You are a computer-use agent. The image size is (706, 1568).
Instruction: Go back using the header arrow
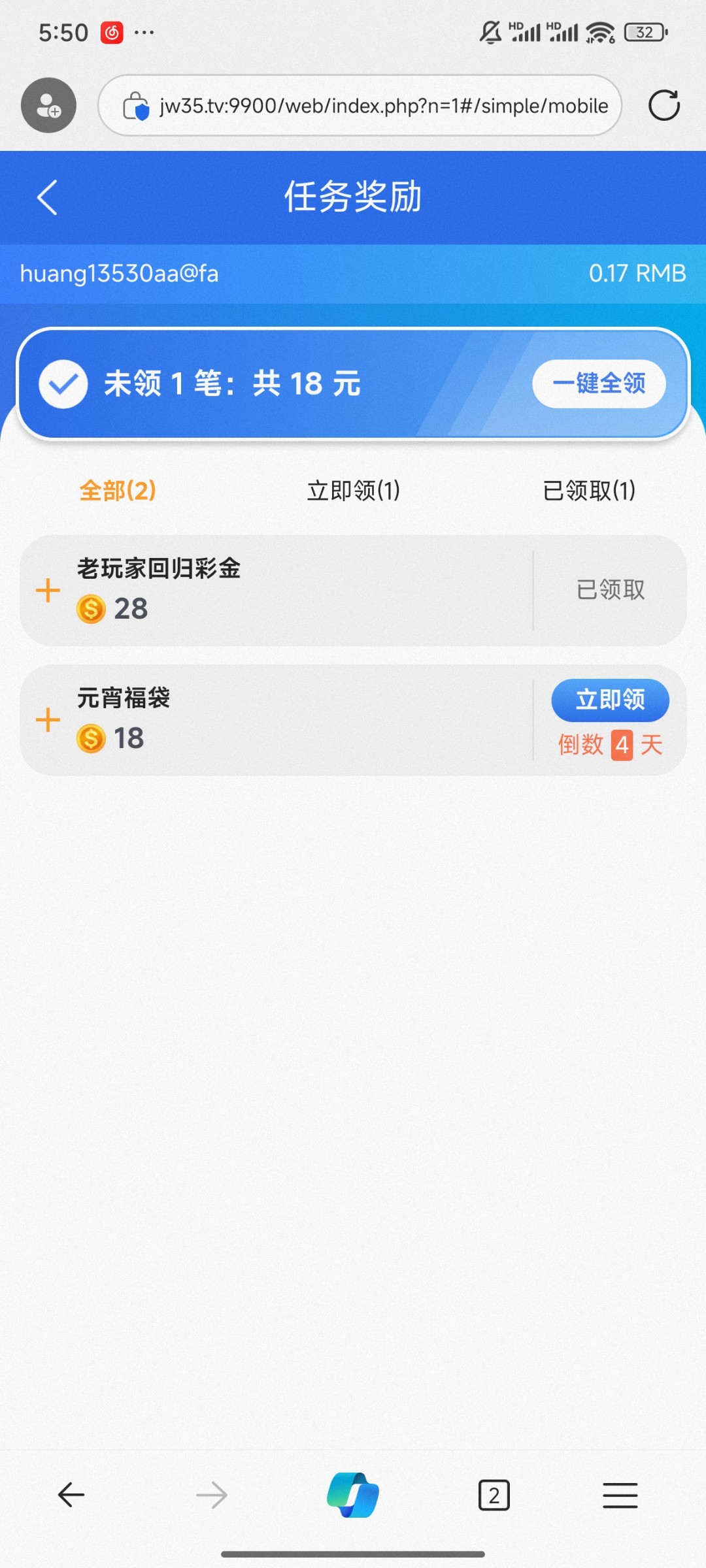[47, 197]
